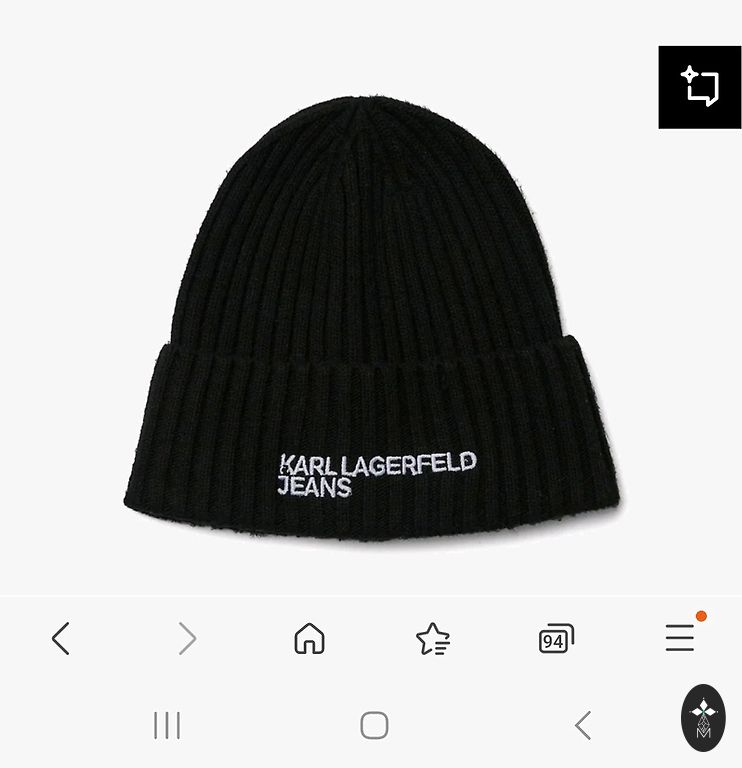Viewport: 742px width, 768px height.
Task: Tap the floating assistant button
Action: tap(703, 717)
